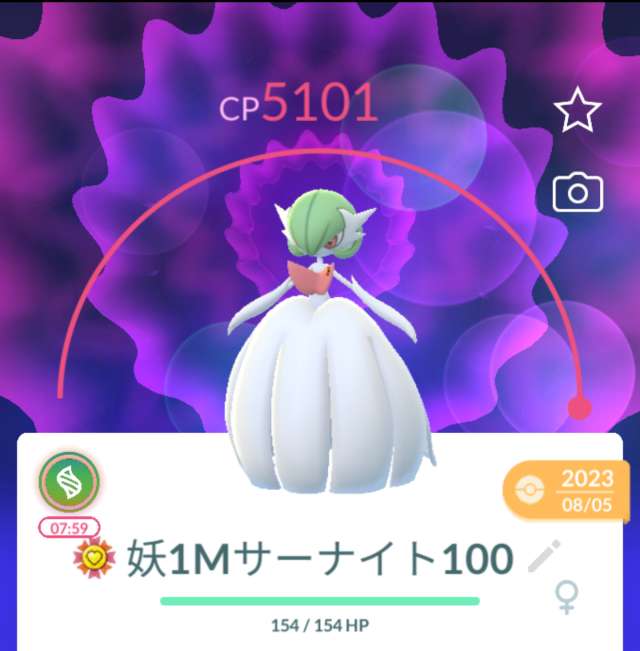
Task: Tap the Best Buddy ribbon icon
Action: pos(95,559)
